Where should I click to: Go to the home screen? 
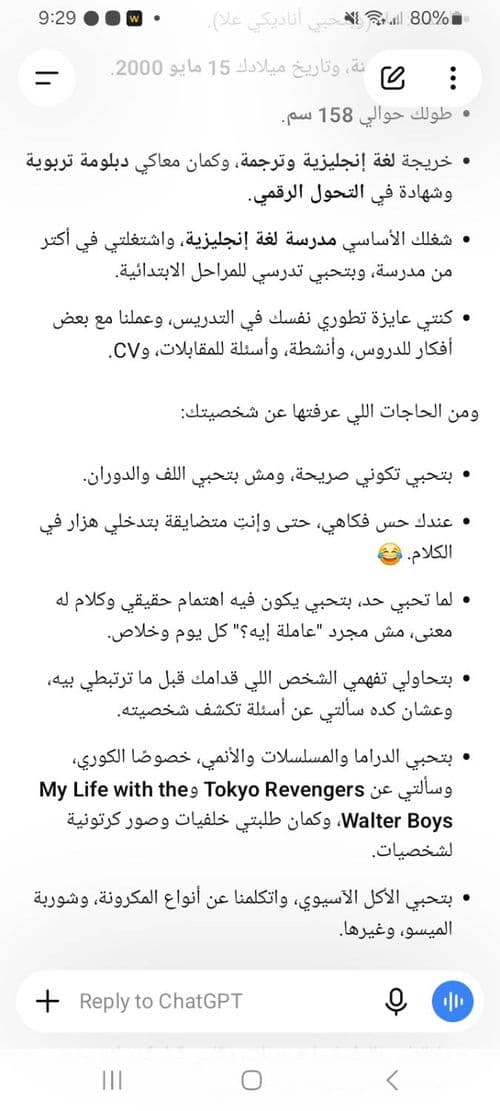[x=251, y=1080]
